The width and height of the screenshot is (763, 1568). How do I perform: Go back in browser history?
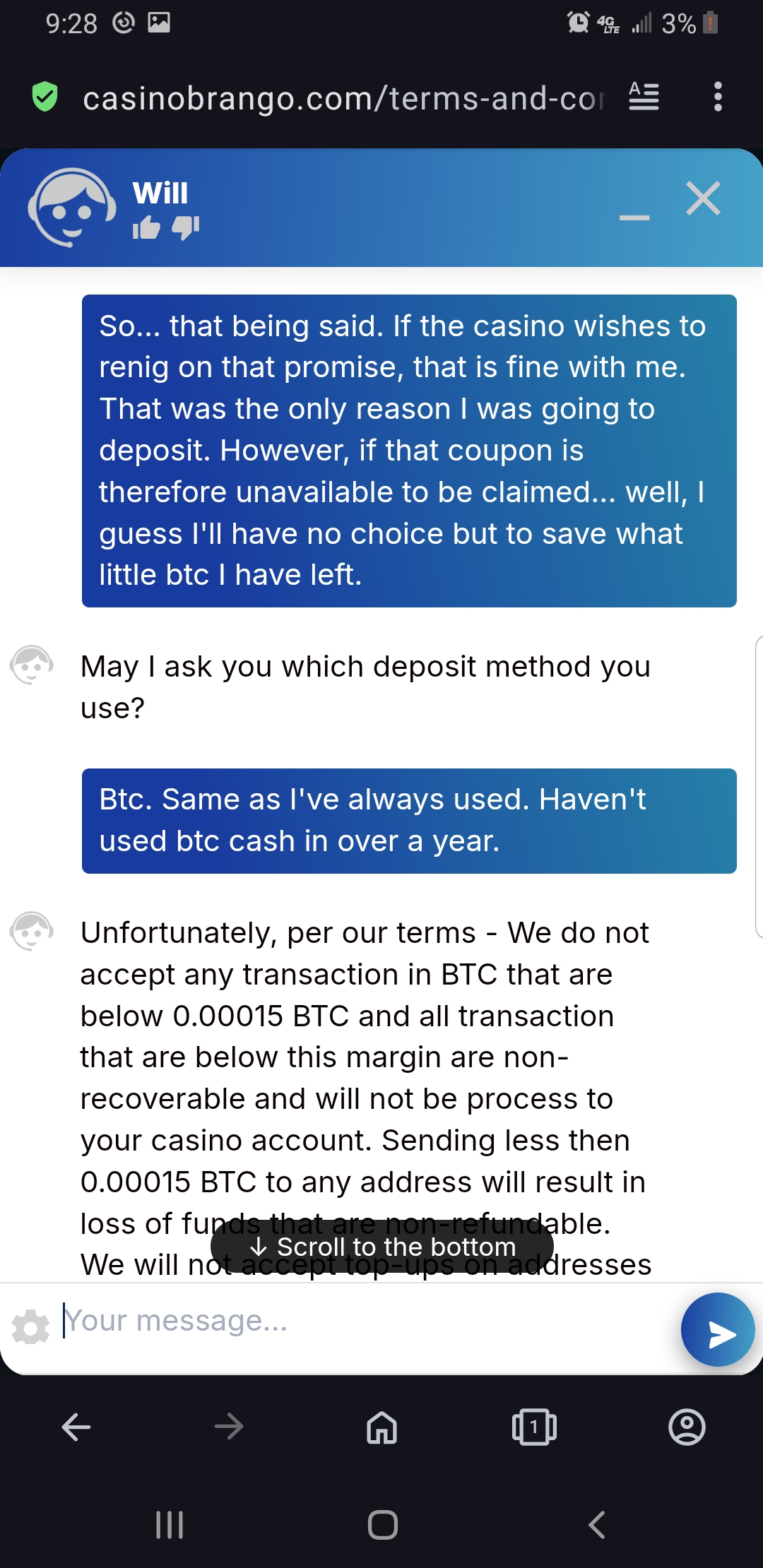coord(76,1427)
